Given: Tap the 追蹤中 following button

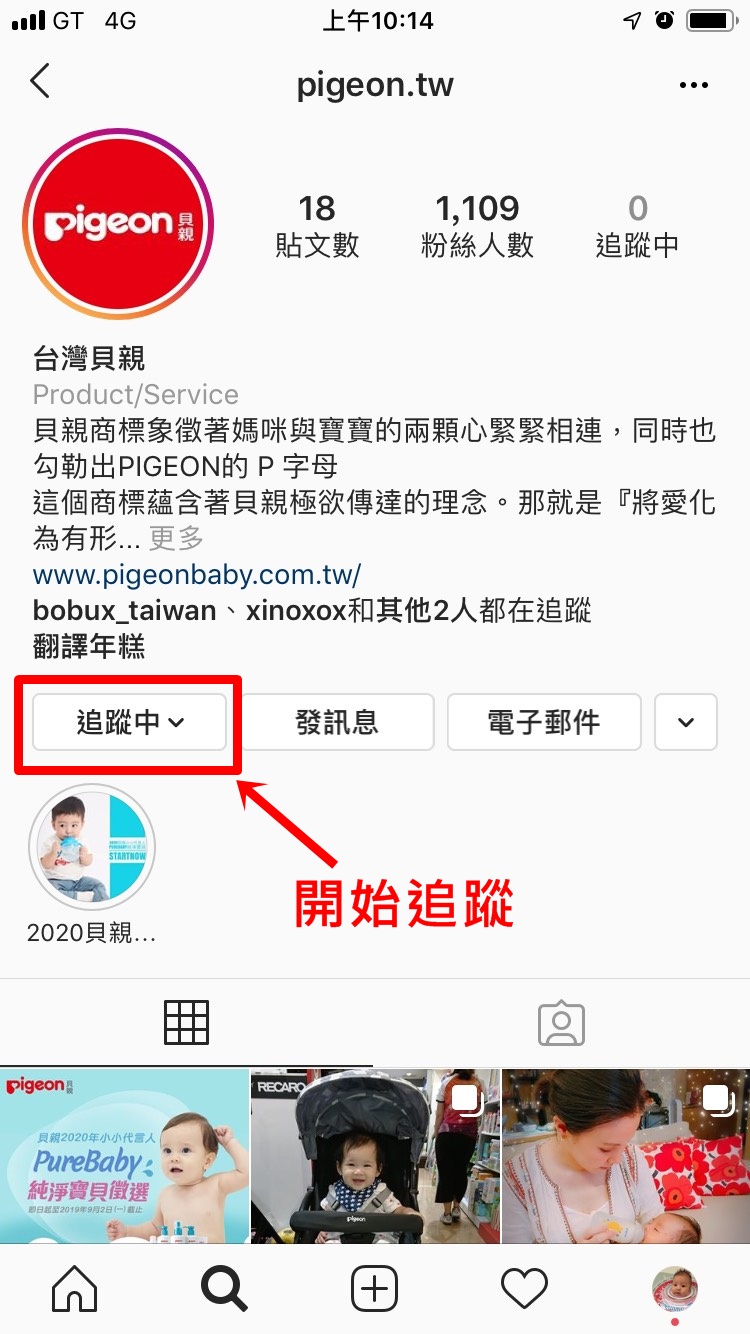Looking at the screenshot, I should pyautogui.click(x=130, y=722).
